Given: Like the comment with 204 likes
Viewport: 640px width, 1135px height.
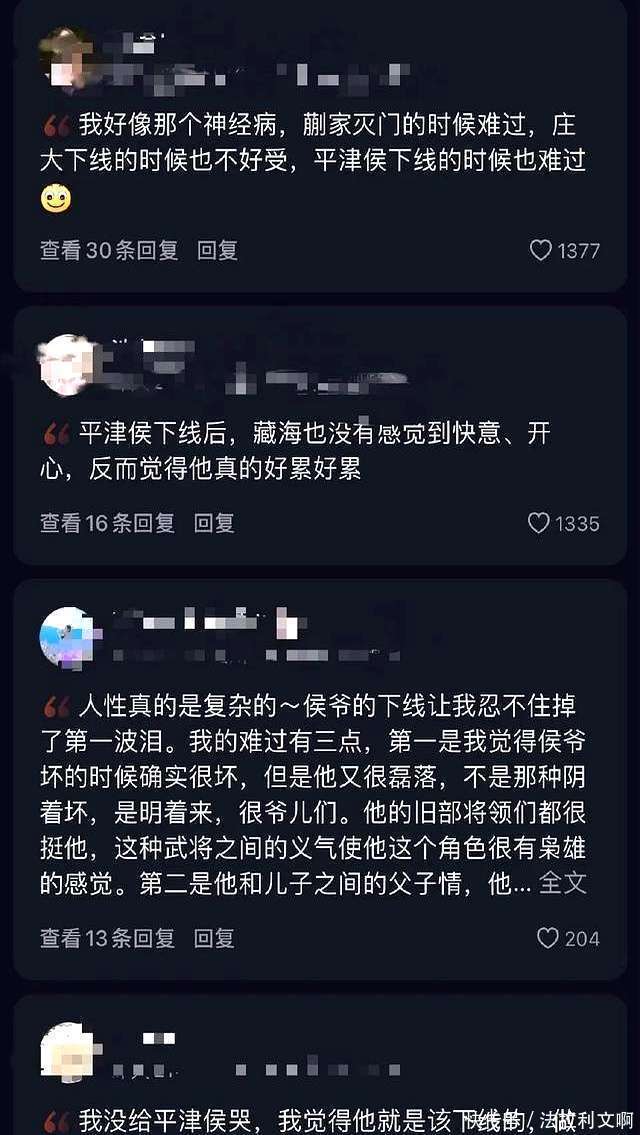Looking at the screenshot, I should coord(548,938).
